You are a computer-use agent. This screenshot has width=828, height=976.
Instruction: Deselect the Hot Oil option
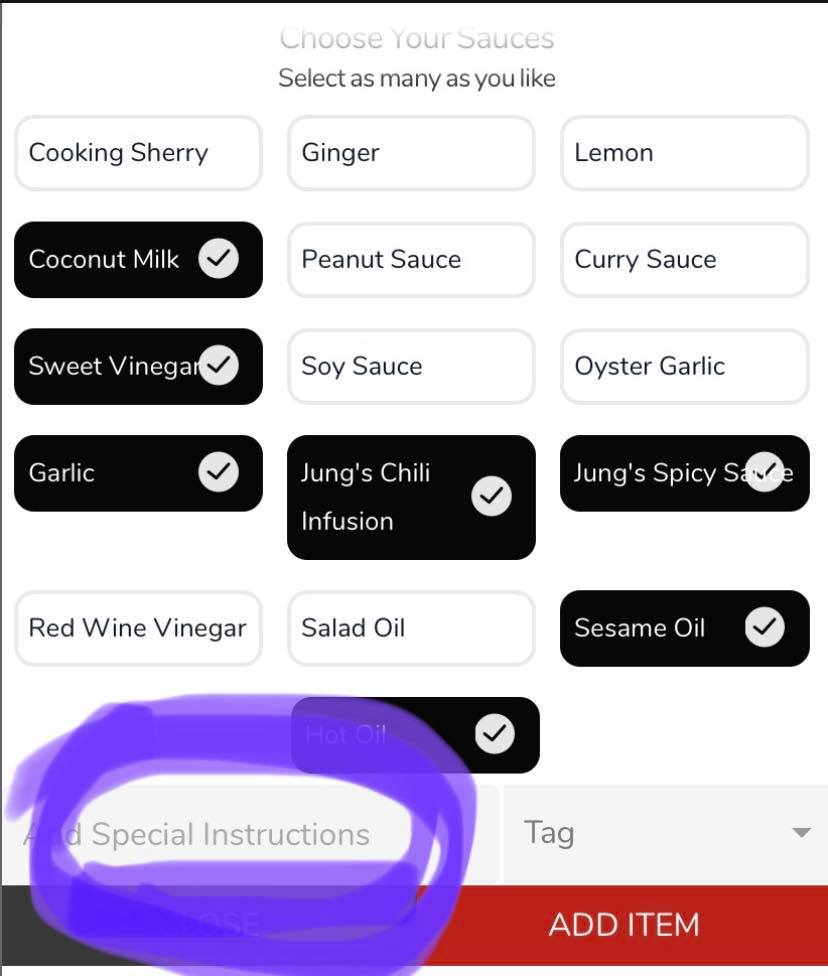[x=415, y=735]
